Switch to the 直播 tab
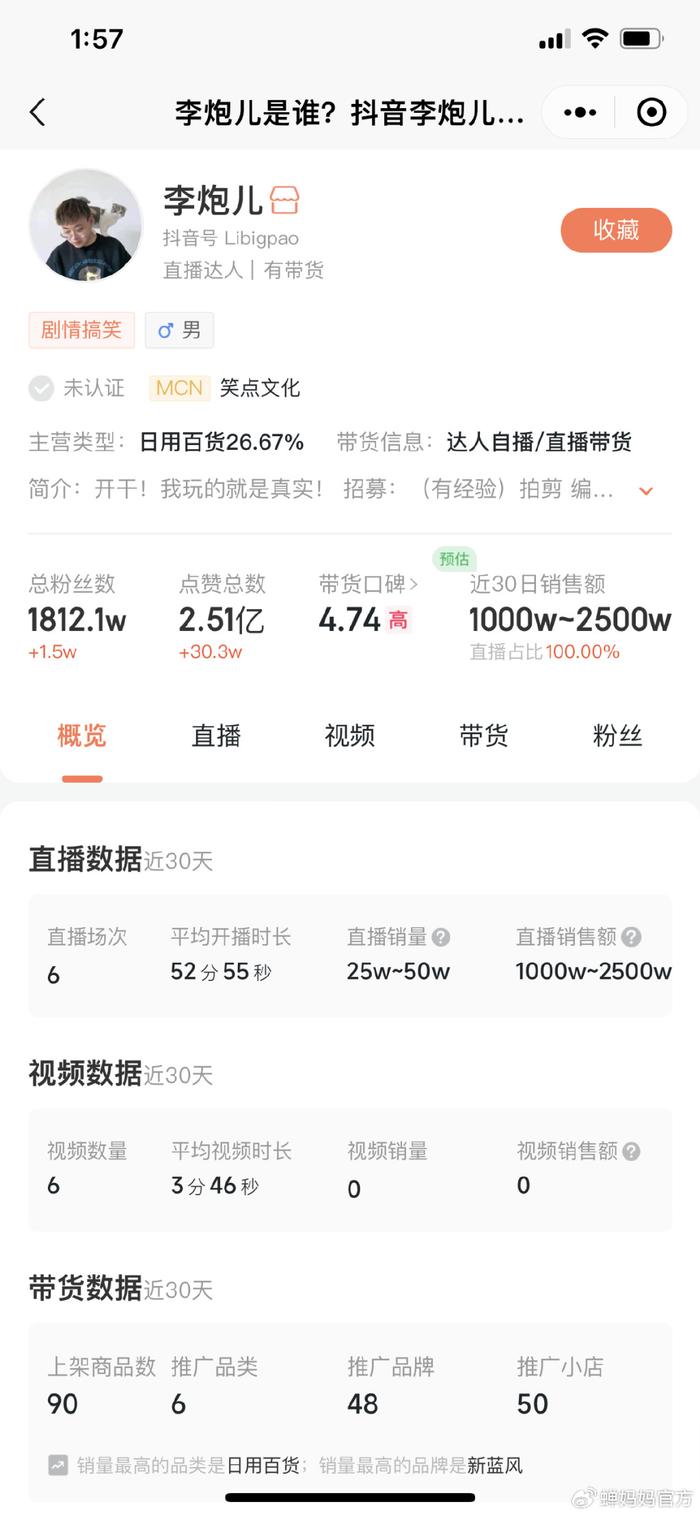Image resolution: width=700 pixels, height=1515 pixels. [216, 736]
